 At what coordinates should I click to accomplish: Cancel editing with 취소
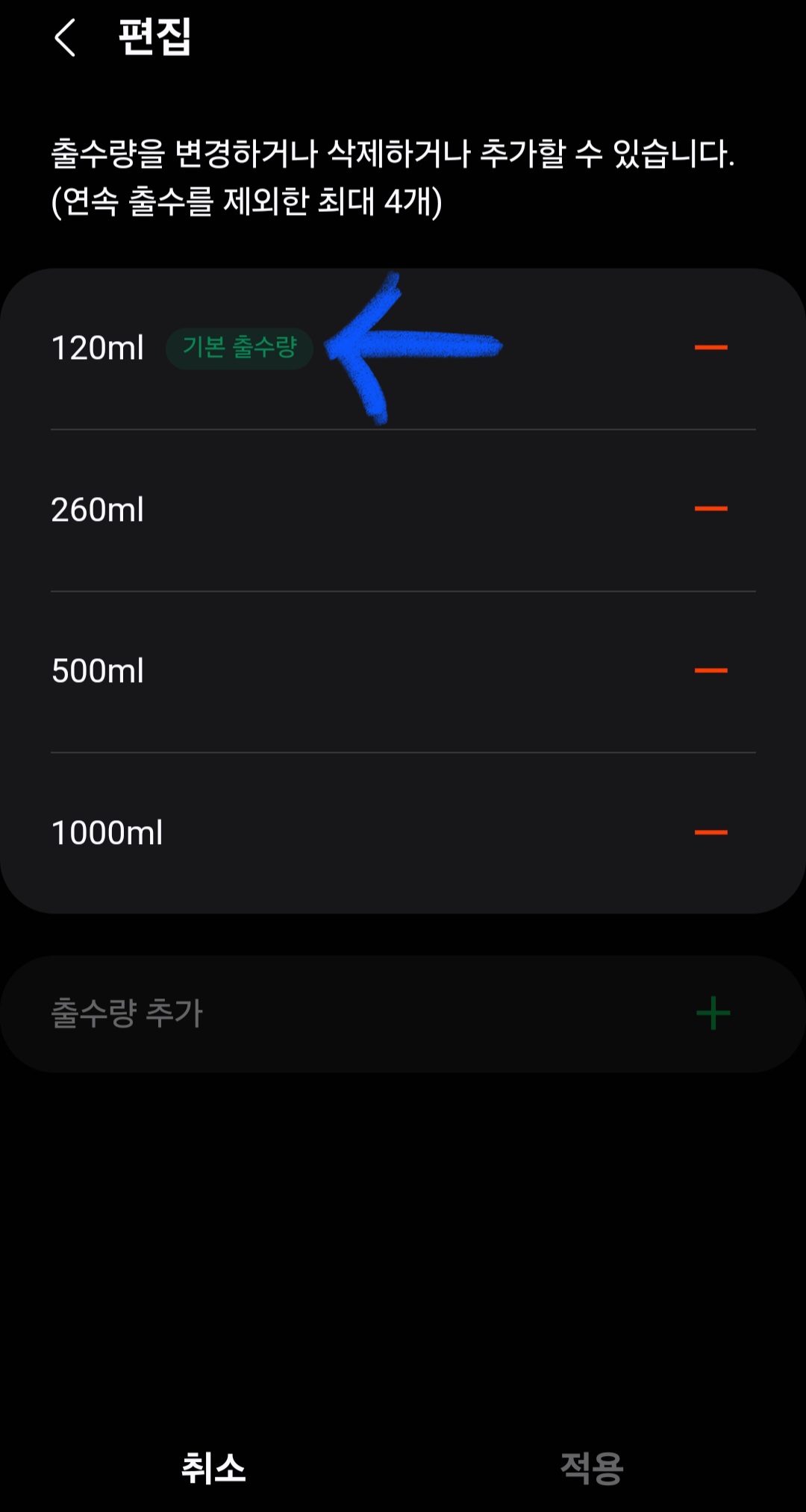click(x=213, y=1468)
